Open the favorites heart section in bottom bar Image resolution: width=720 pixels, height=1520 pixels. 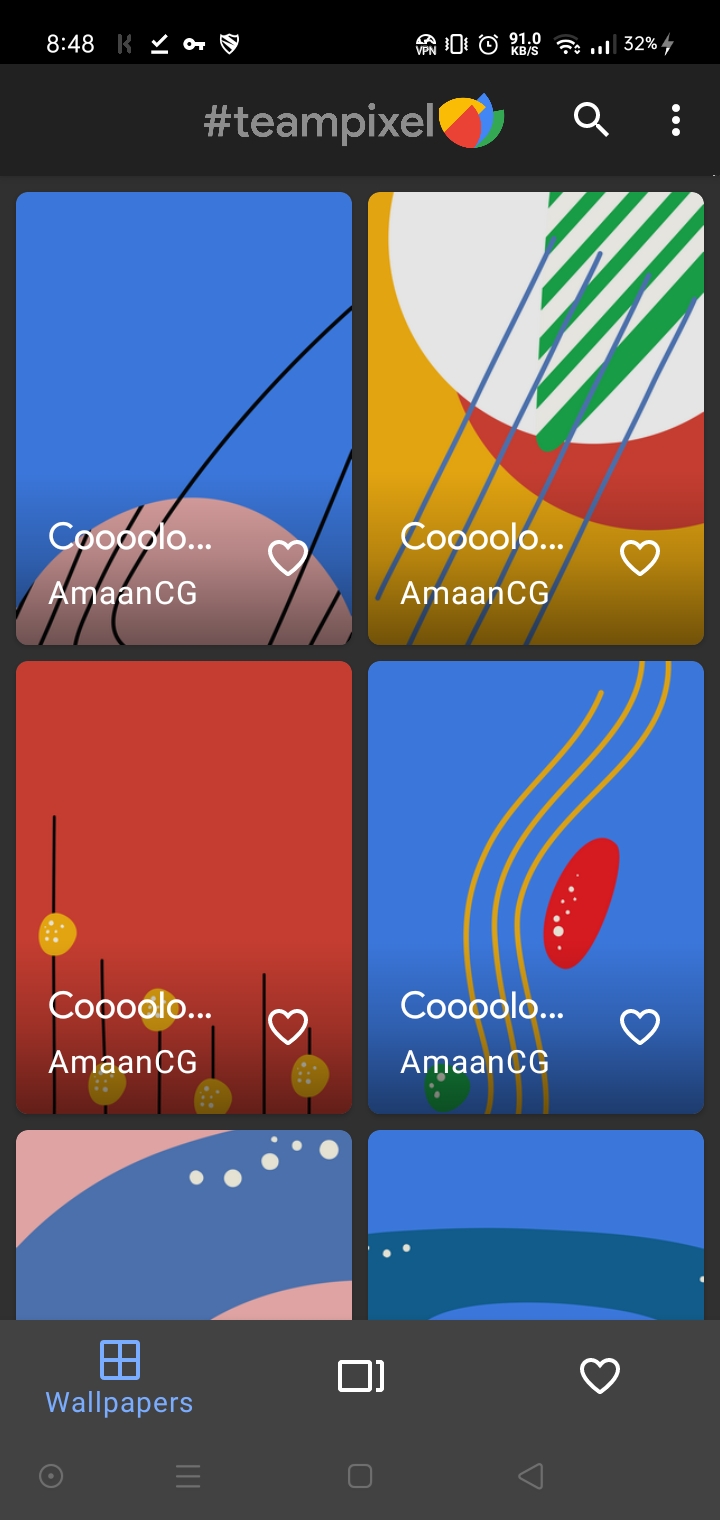tap(600, 1376)
